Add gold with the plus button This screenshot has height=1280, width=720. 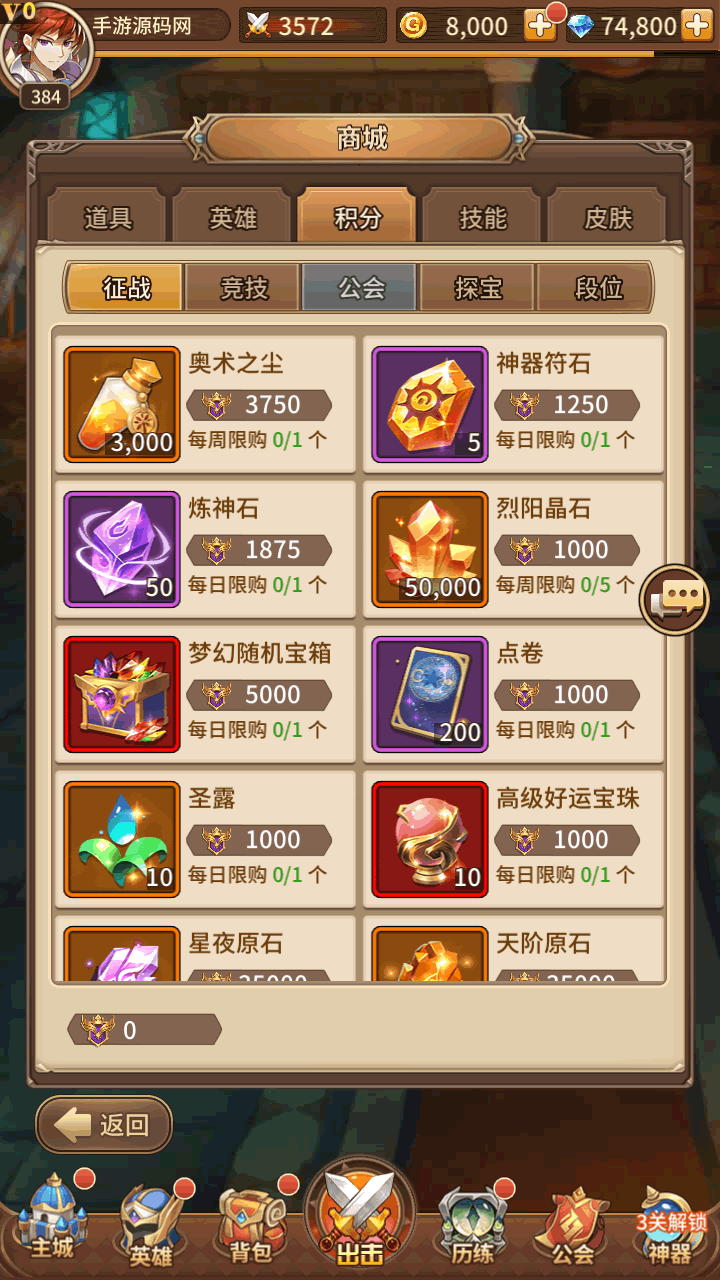[540, 26]
